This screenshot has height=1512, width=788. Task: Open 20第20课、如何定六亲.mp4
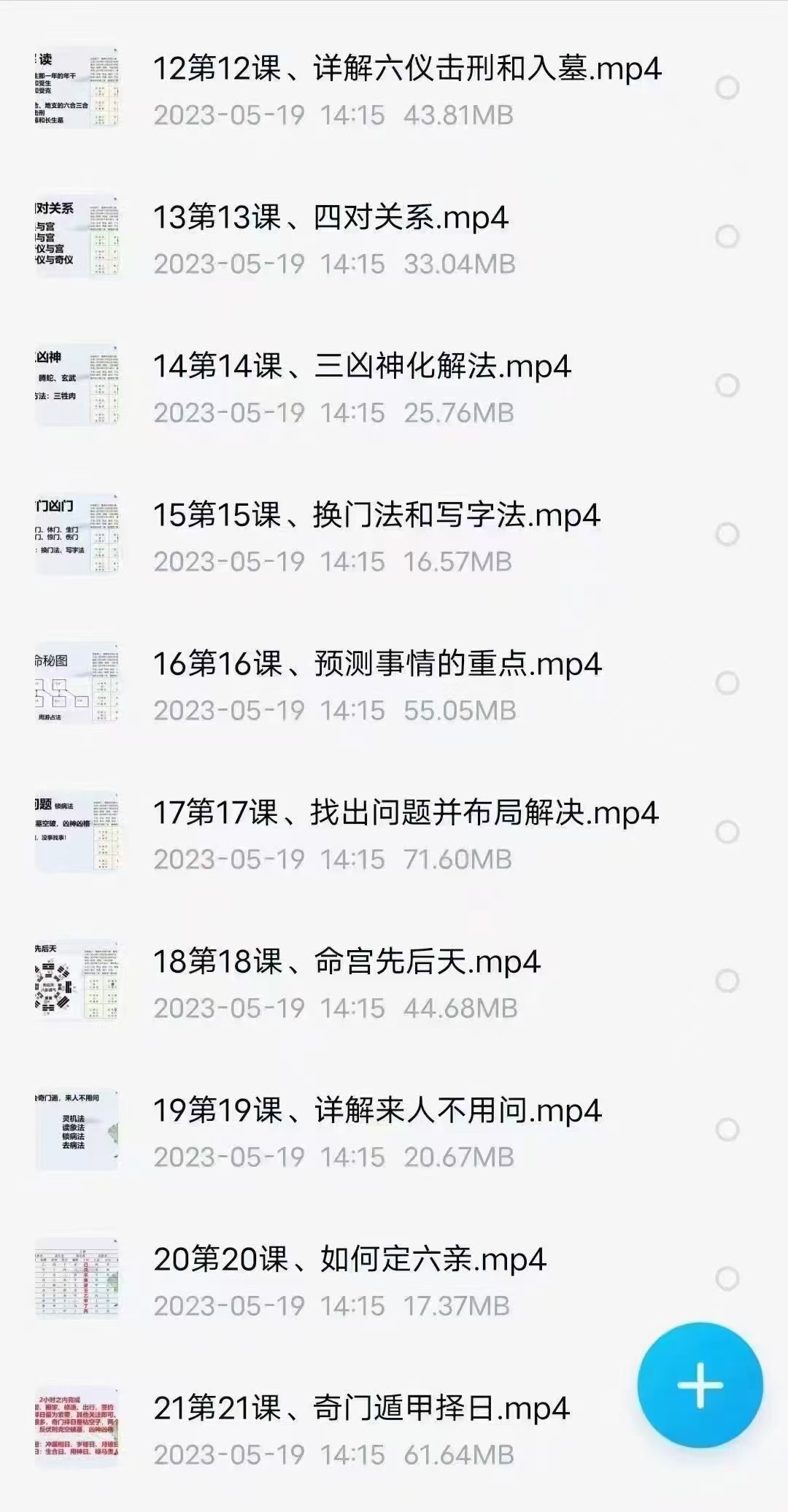(x=349, y=1260)
